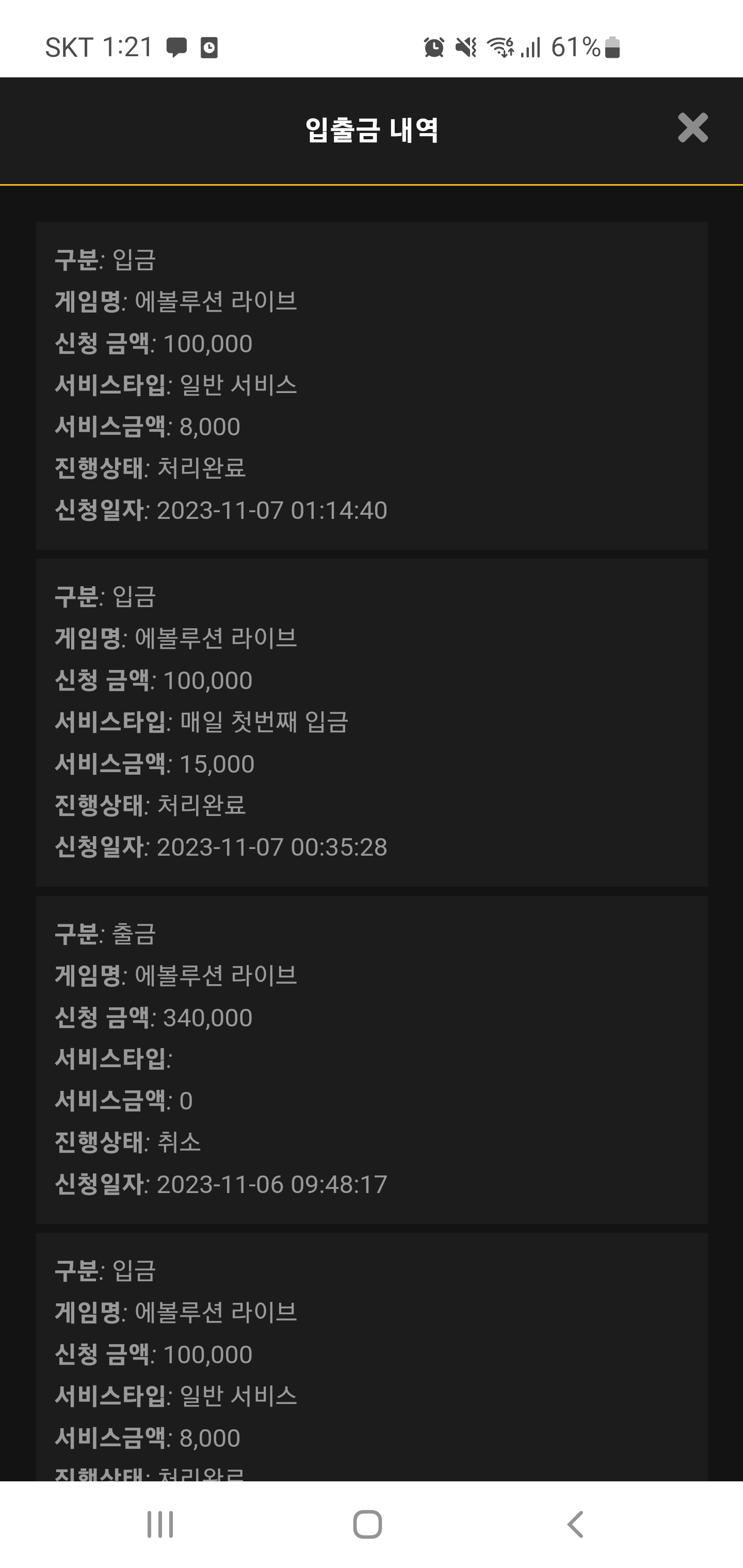Go back with the system back button
The height and width of the screenshot is (1568, 743).
[x=575, y=1524]
